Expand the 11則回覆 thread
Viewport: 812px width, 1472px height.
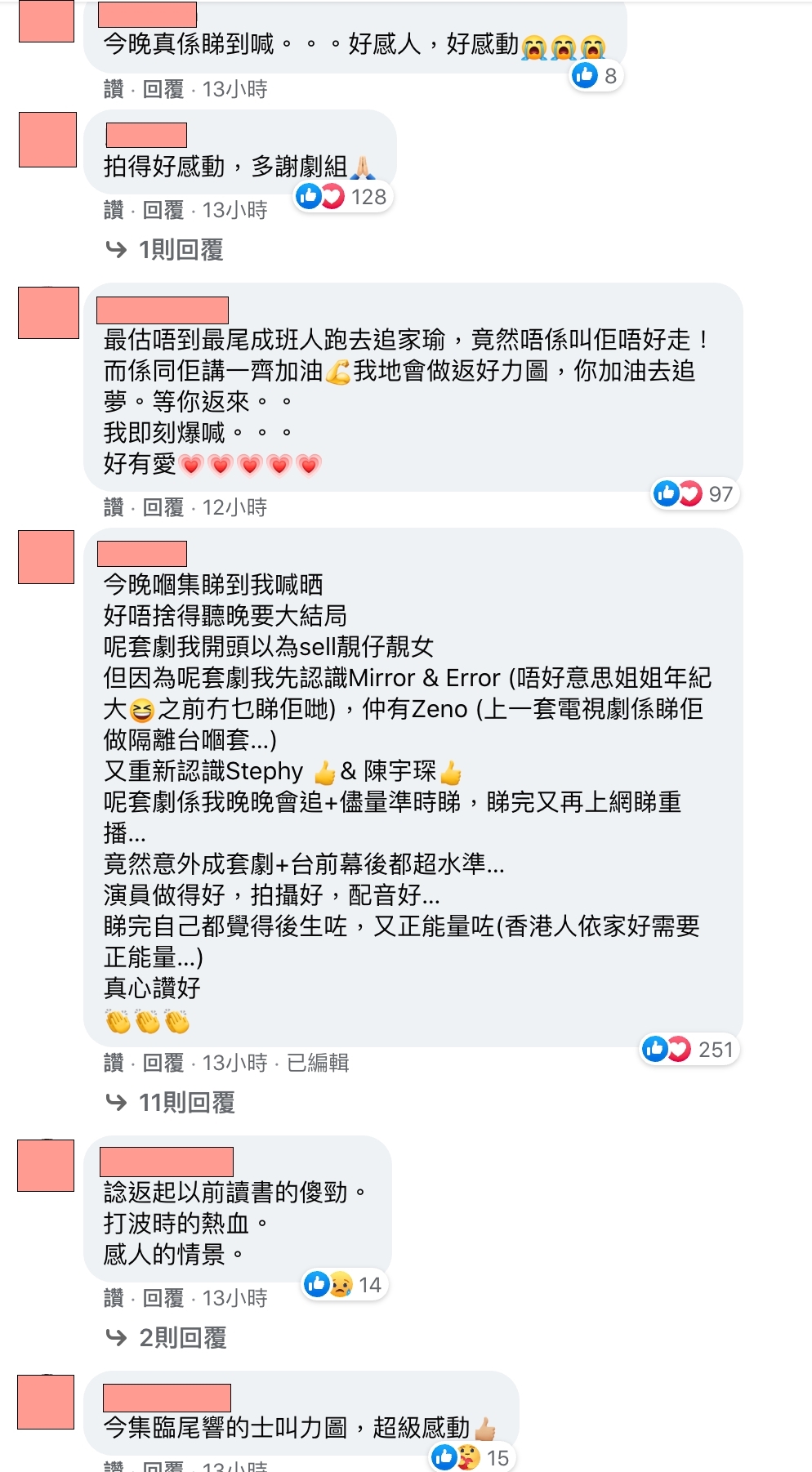tap(186, 1103)
